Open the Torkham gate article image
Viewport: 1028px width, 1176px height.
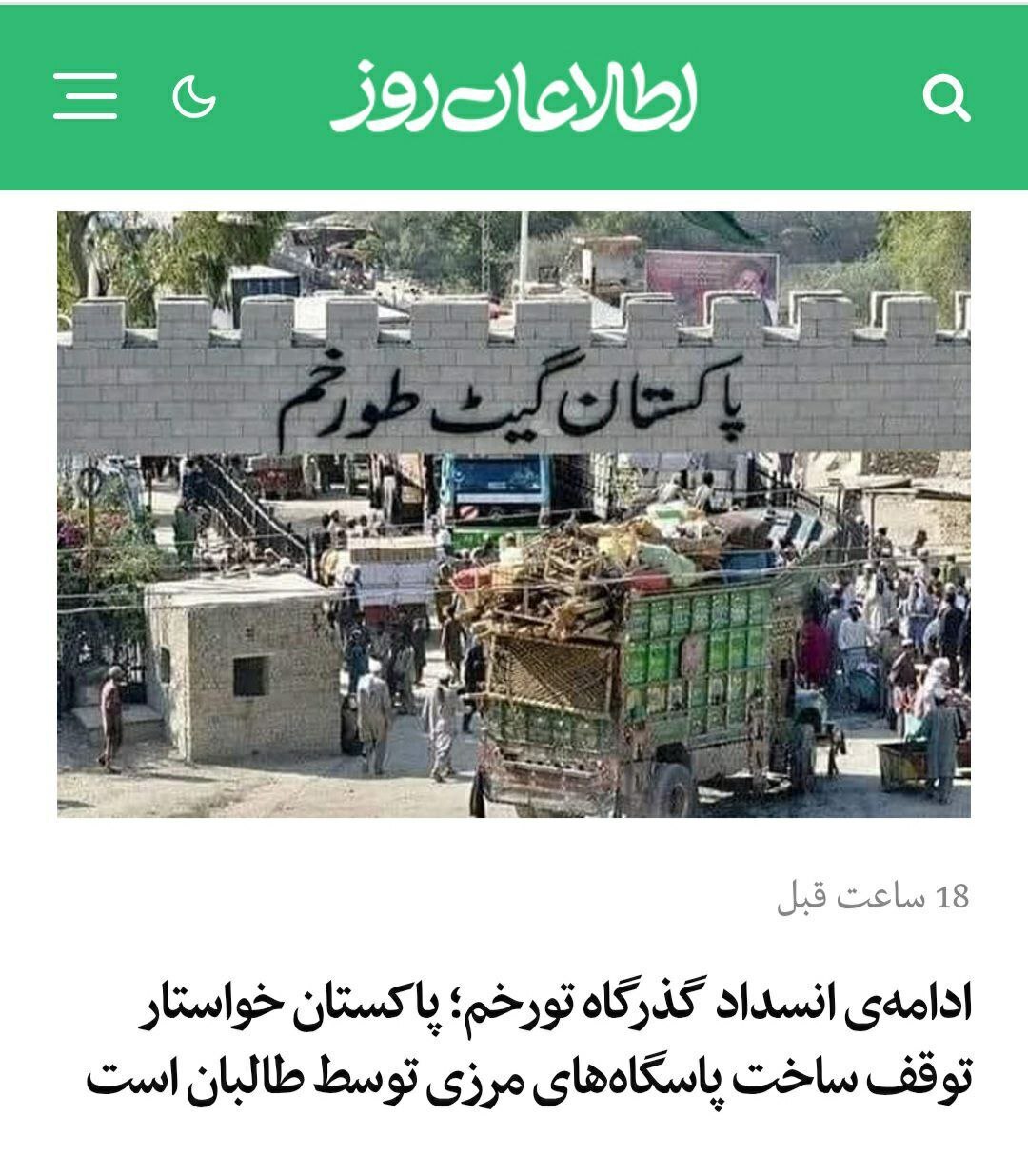pos(514,514)
